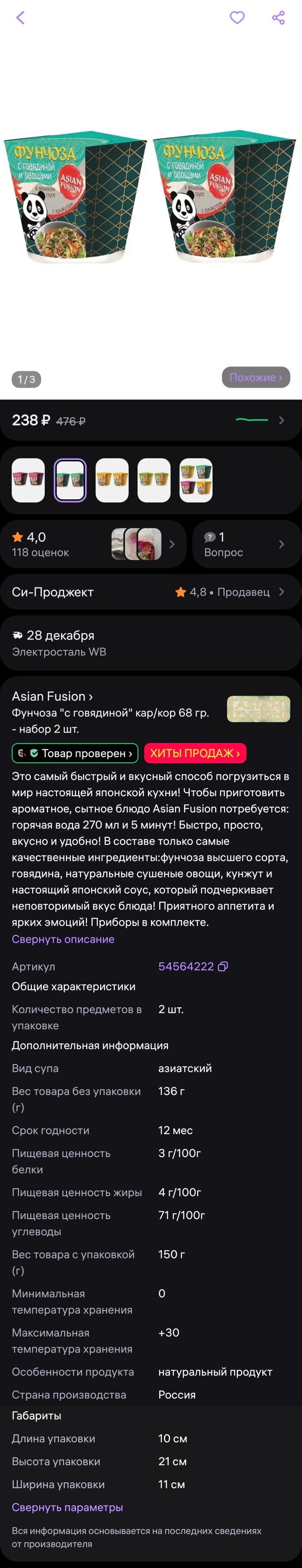Select the third yellow variant thumbnail
The width and height of the screenshot is (302, 1568).
click(x=112, y=480)
